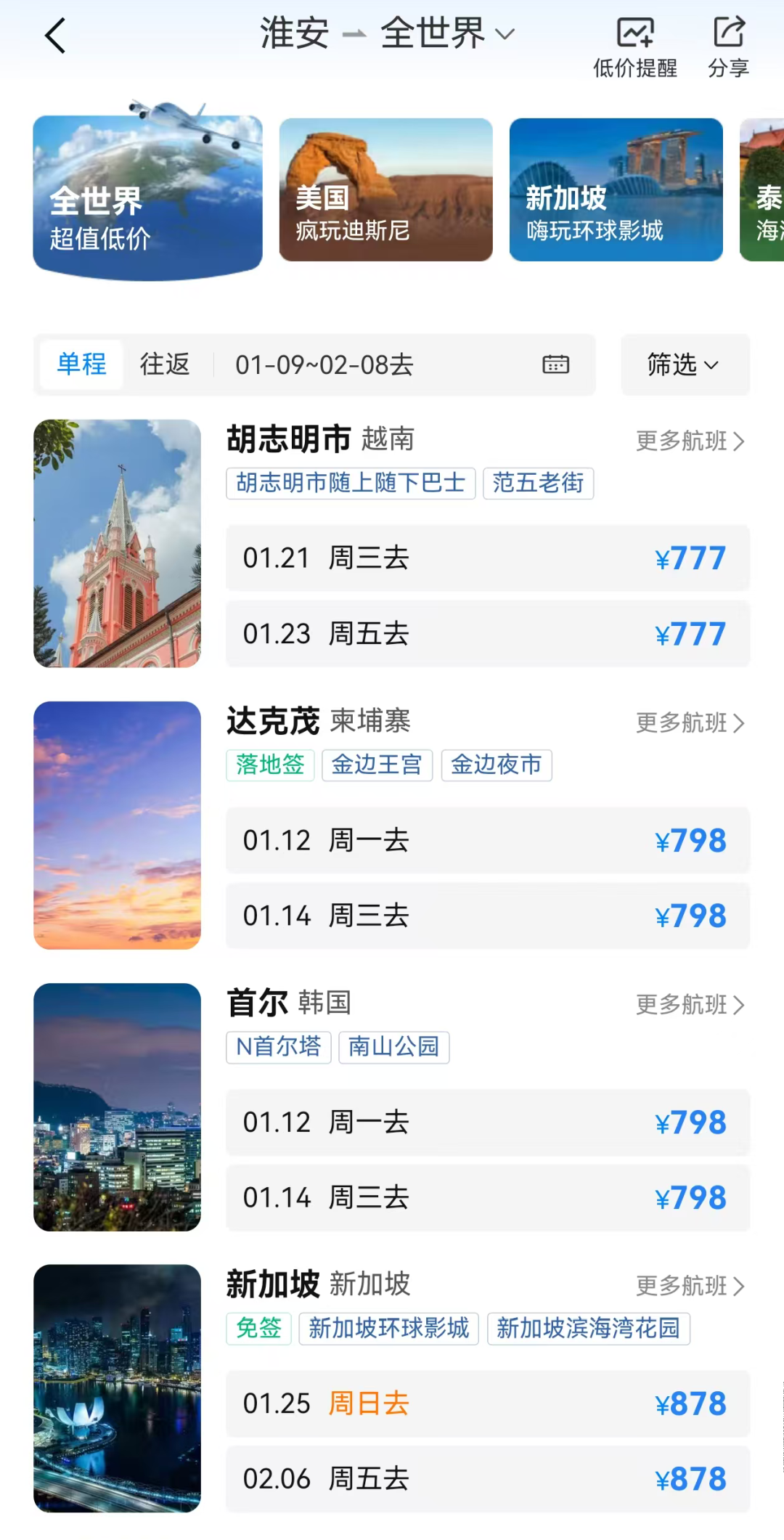Image resolution: width=784 pixels, height=1540 pixels.
Task: Pick the 01.25 周日 Singapore flight at ¥878
Action: coord(487,1403)
